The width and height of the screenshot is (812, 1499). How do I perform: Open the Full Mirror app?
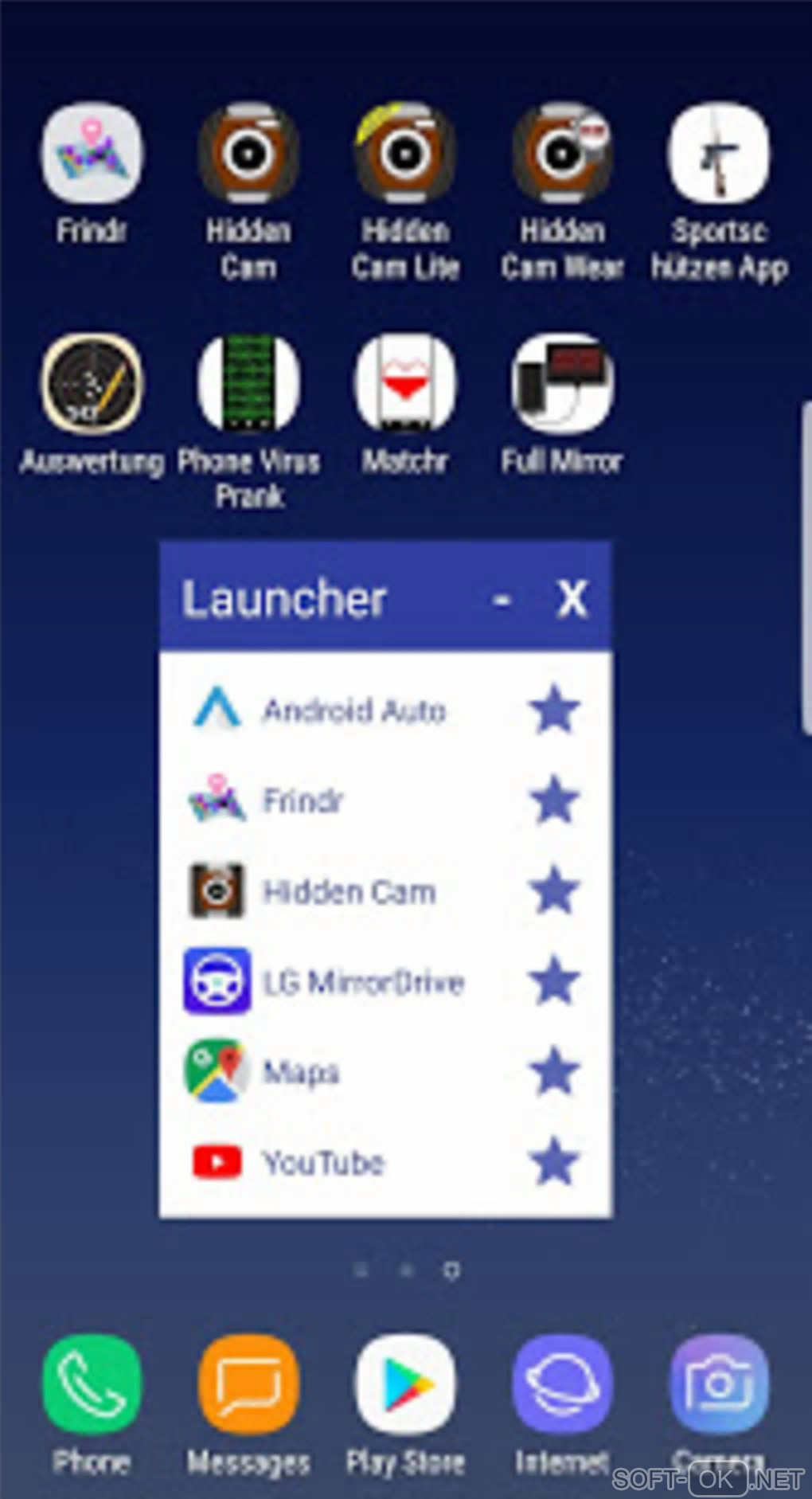[x=562, y=384]
